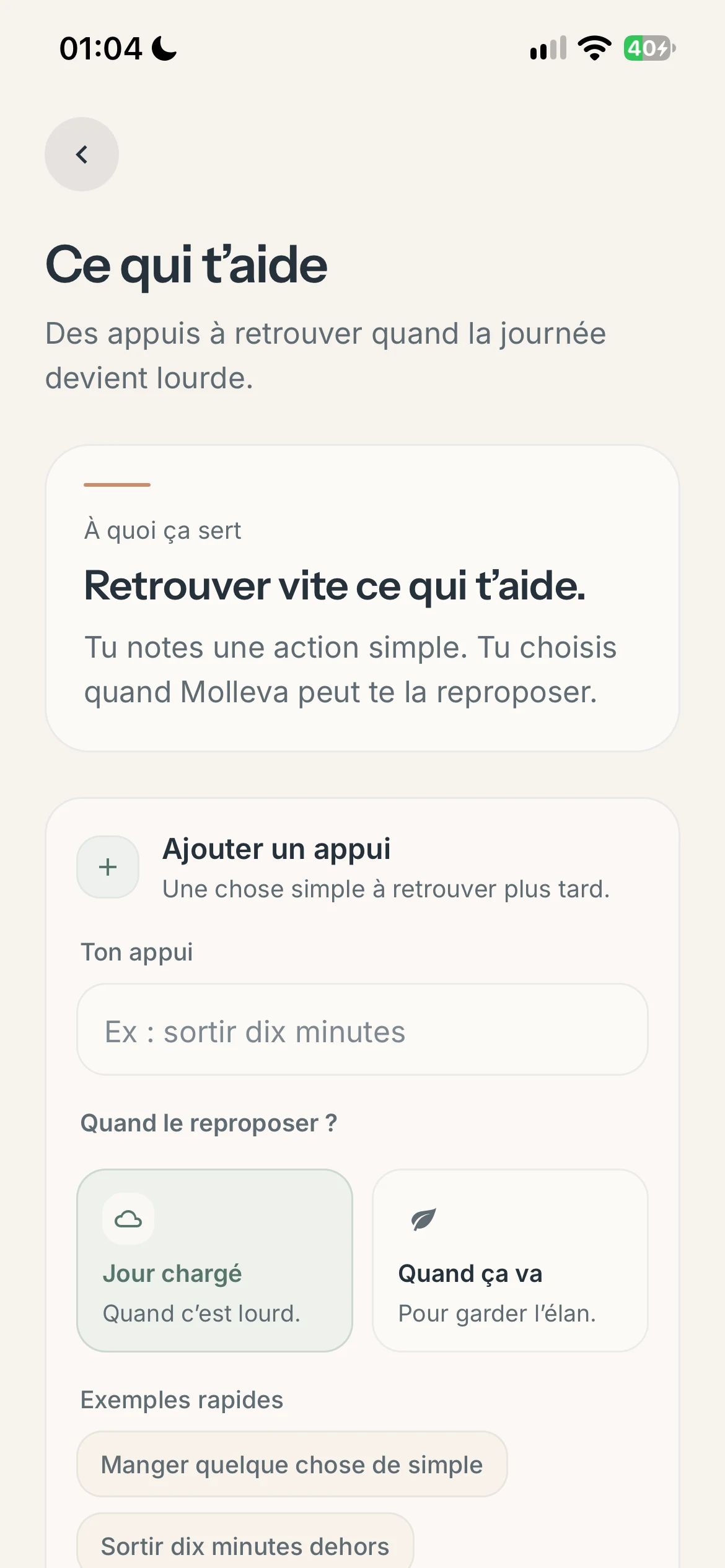Choose the 'Quand ça va' option

coord(510,1260)
